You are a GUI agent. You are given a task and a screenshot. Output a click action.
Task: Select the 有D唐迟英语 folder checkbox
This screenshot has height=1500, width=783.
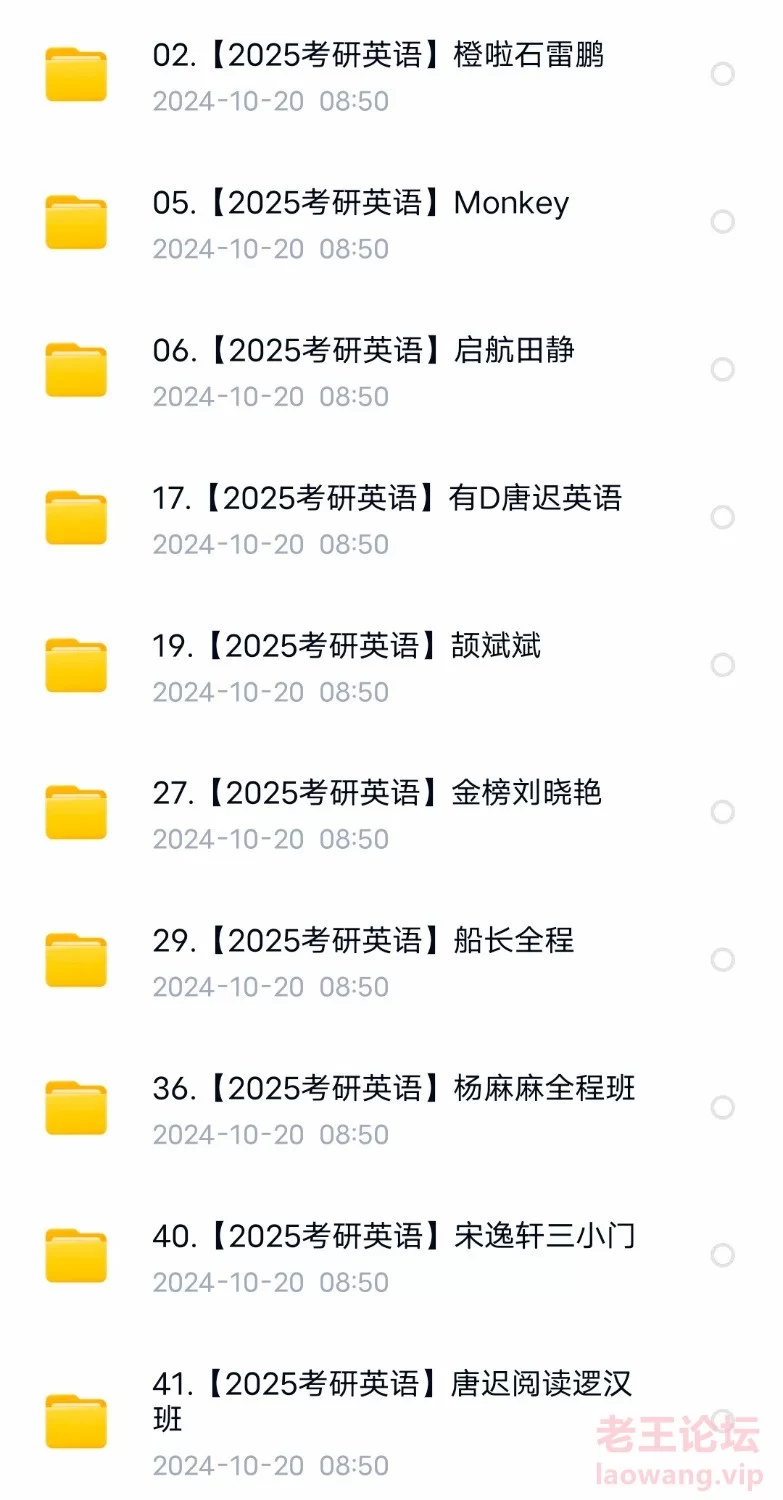[722, 517]
